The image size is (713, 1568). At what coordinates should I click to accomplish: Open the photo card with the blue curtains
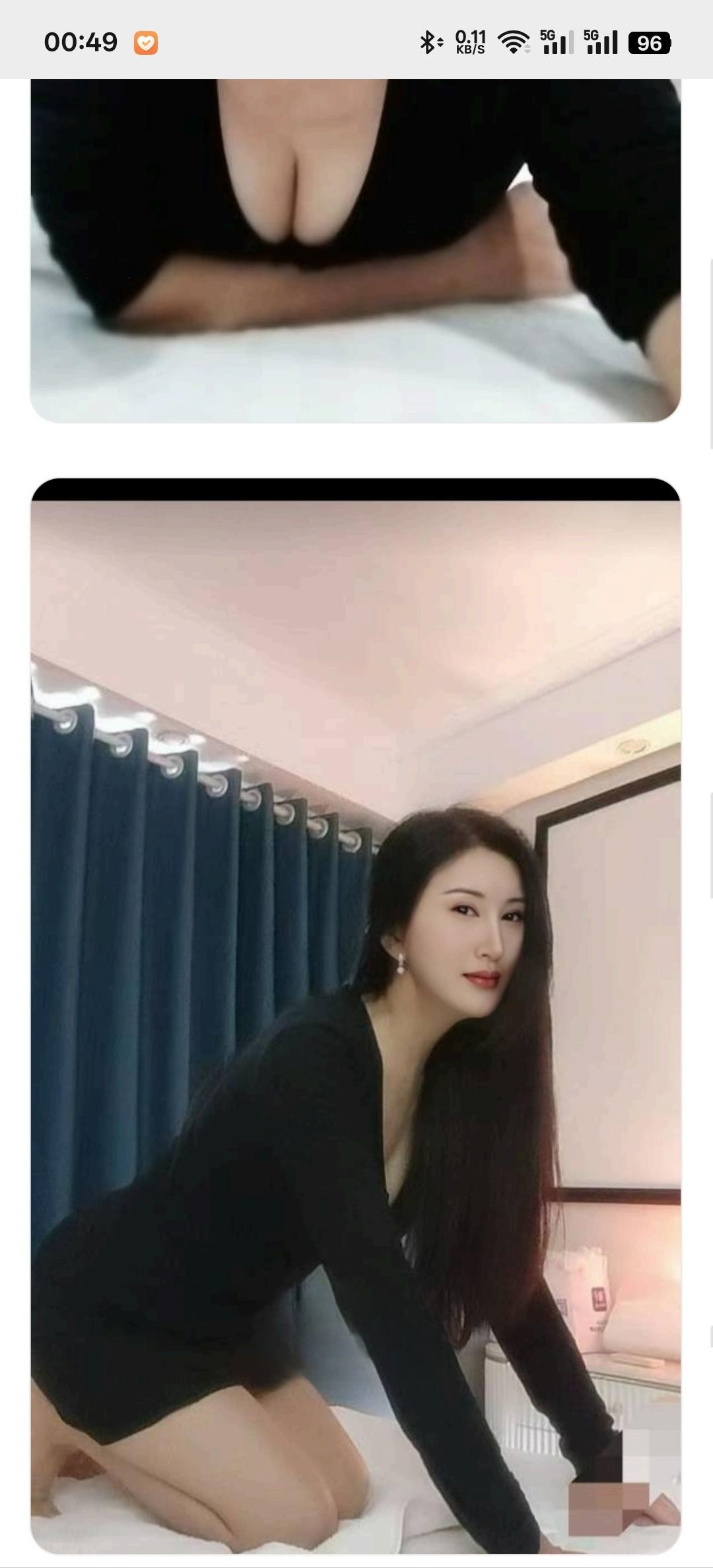pyautogui.click(x=355, y=1016)
